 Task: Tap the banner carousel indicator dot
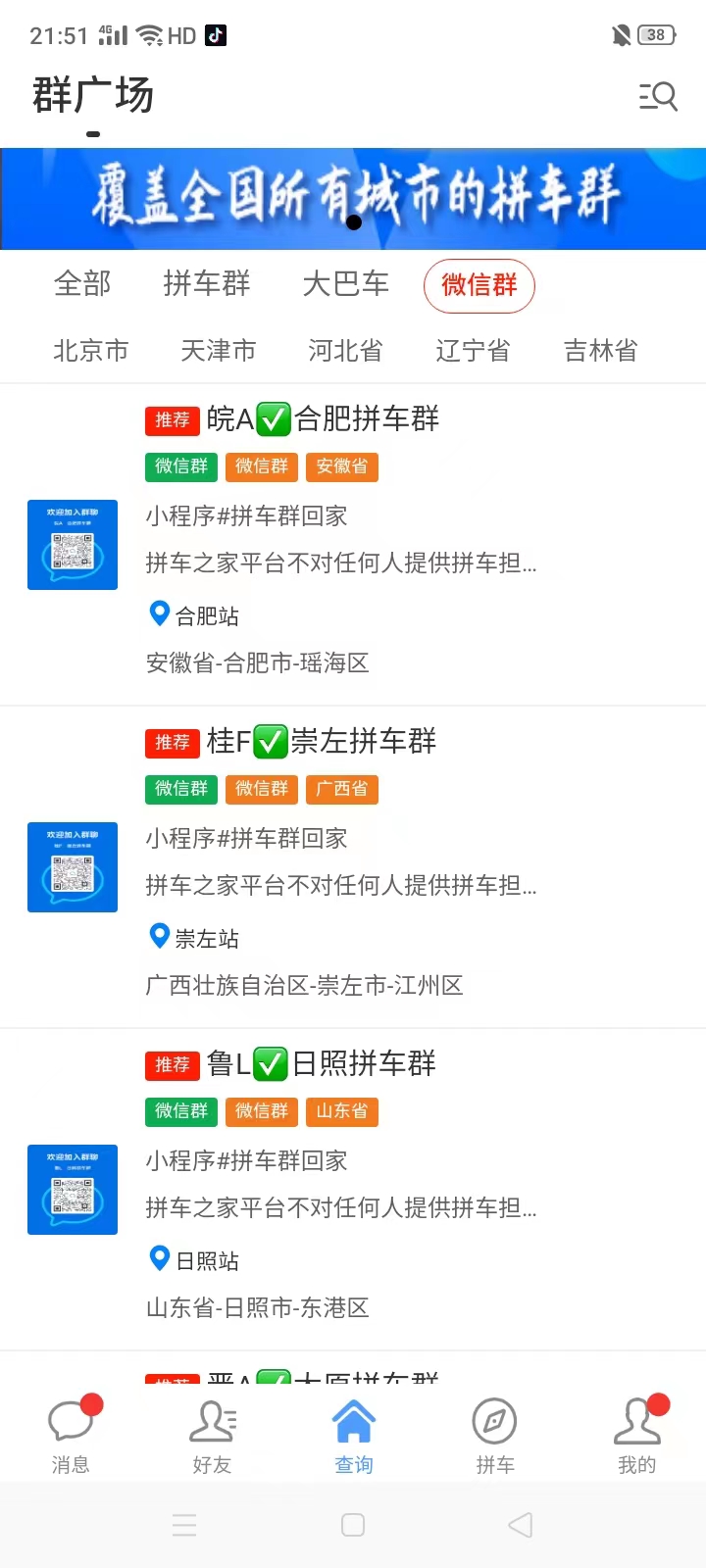point(353,222)
